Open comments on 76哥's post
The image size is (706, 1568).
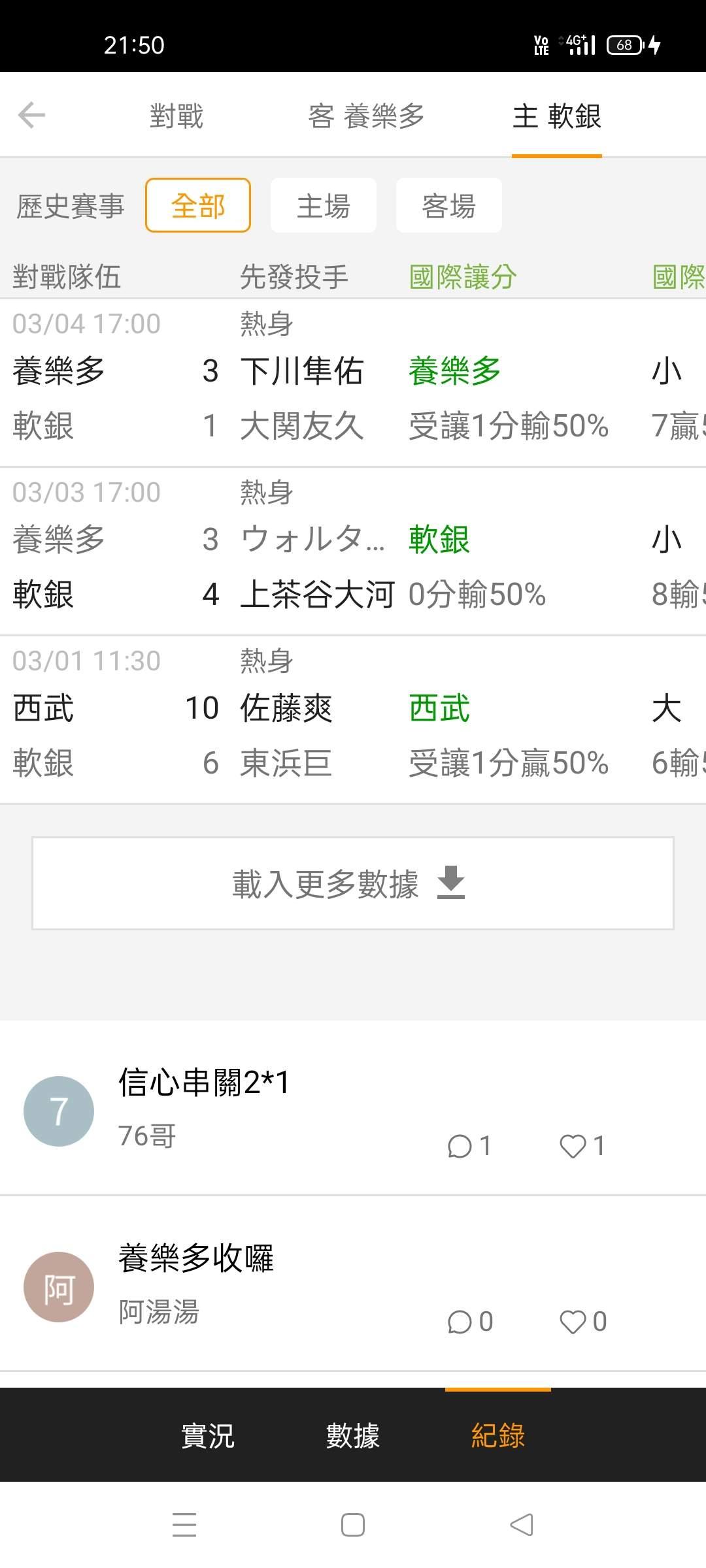pyautogui.click(x=469, y=1146)
